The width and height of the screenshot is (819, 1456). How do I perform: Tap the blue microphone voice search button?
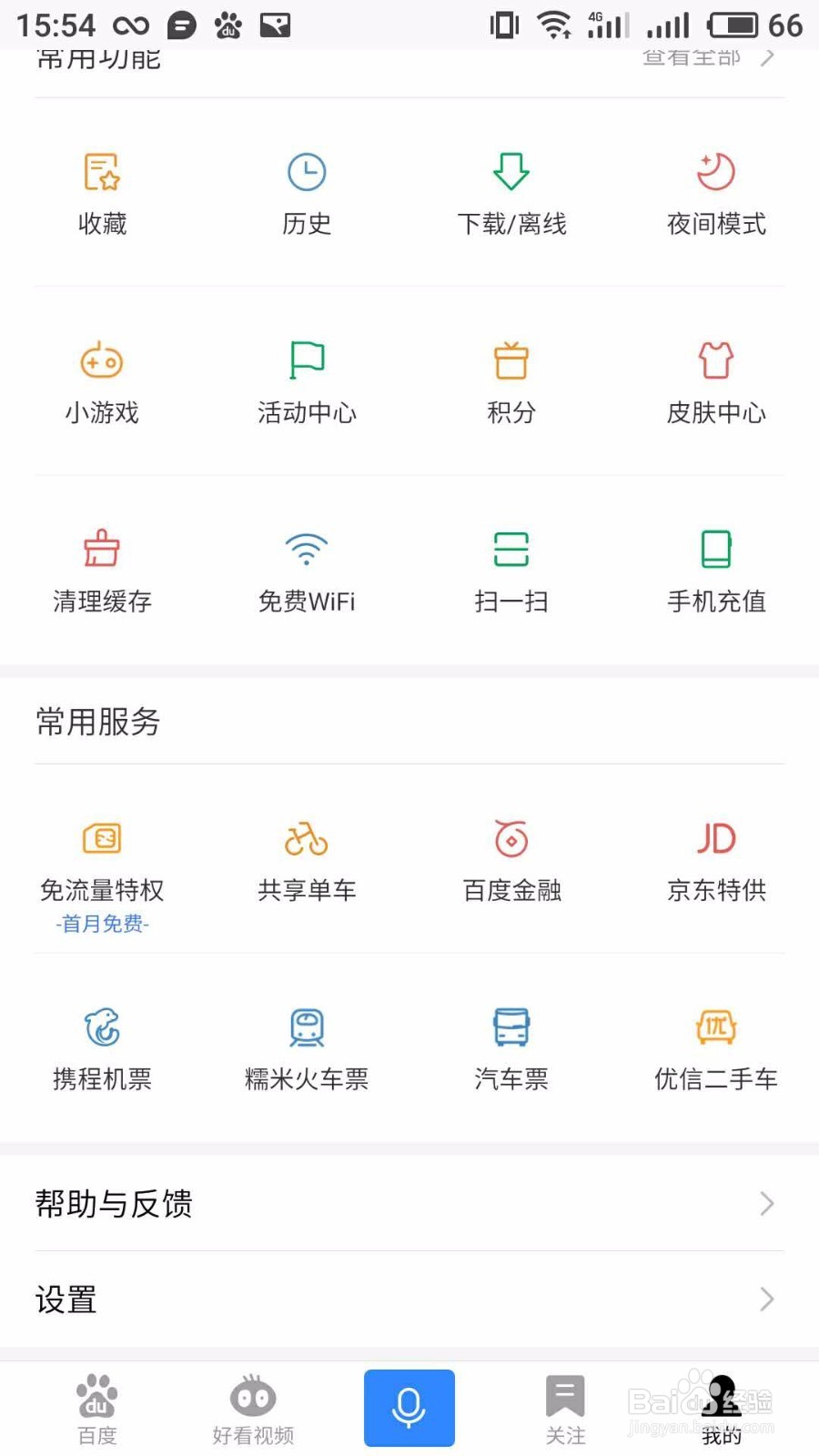[x=409, y=1408]
